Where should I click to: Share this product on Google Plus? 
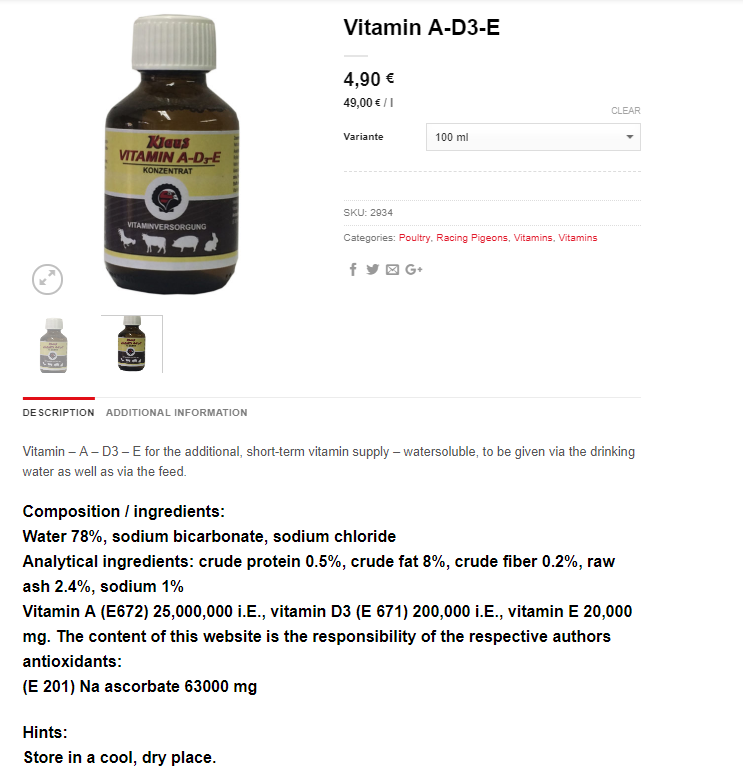click(x=414, y=270)
